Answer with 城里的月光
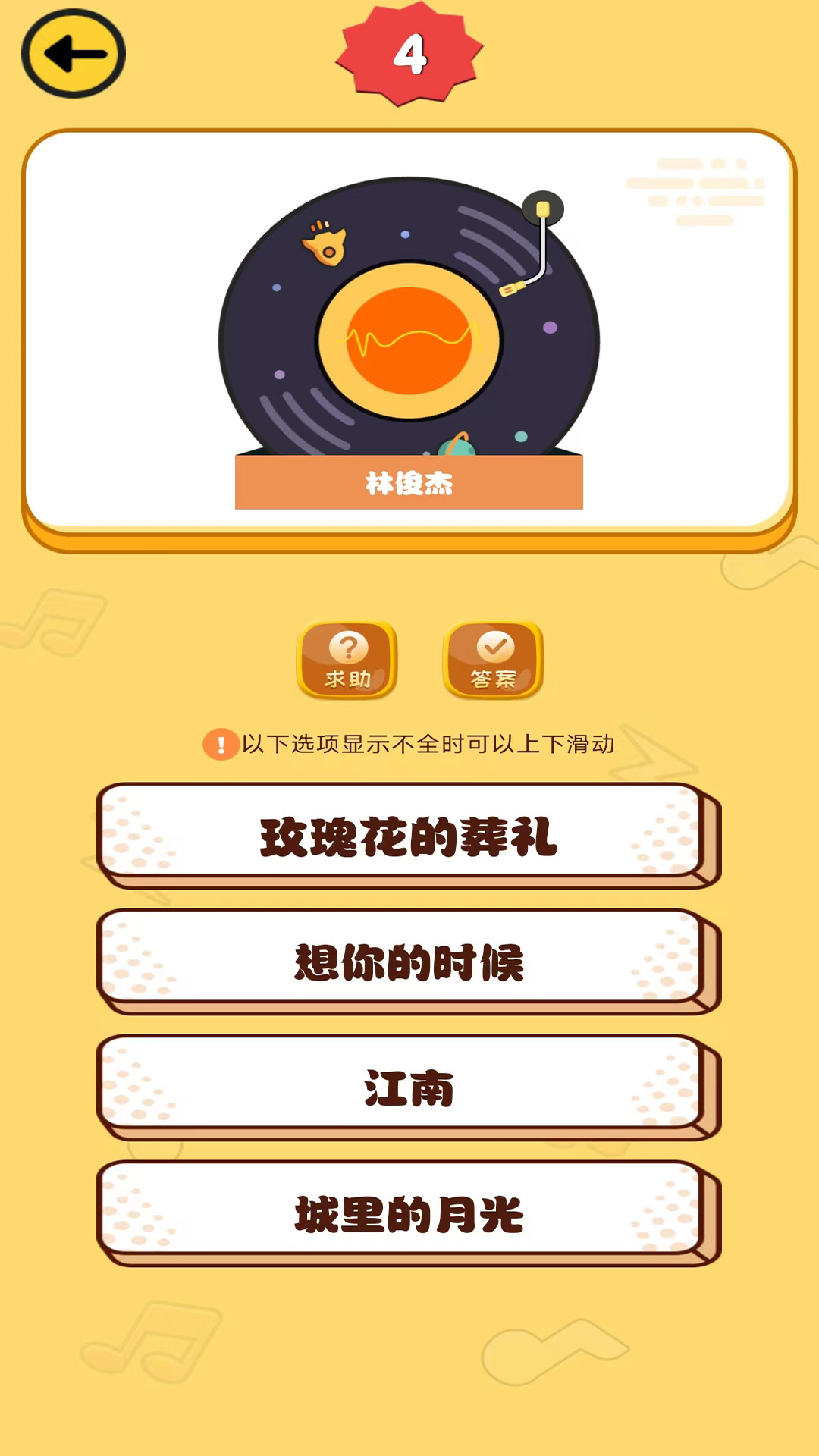Viewport: 819px width, 1456px height. 408,1213
